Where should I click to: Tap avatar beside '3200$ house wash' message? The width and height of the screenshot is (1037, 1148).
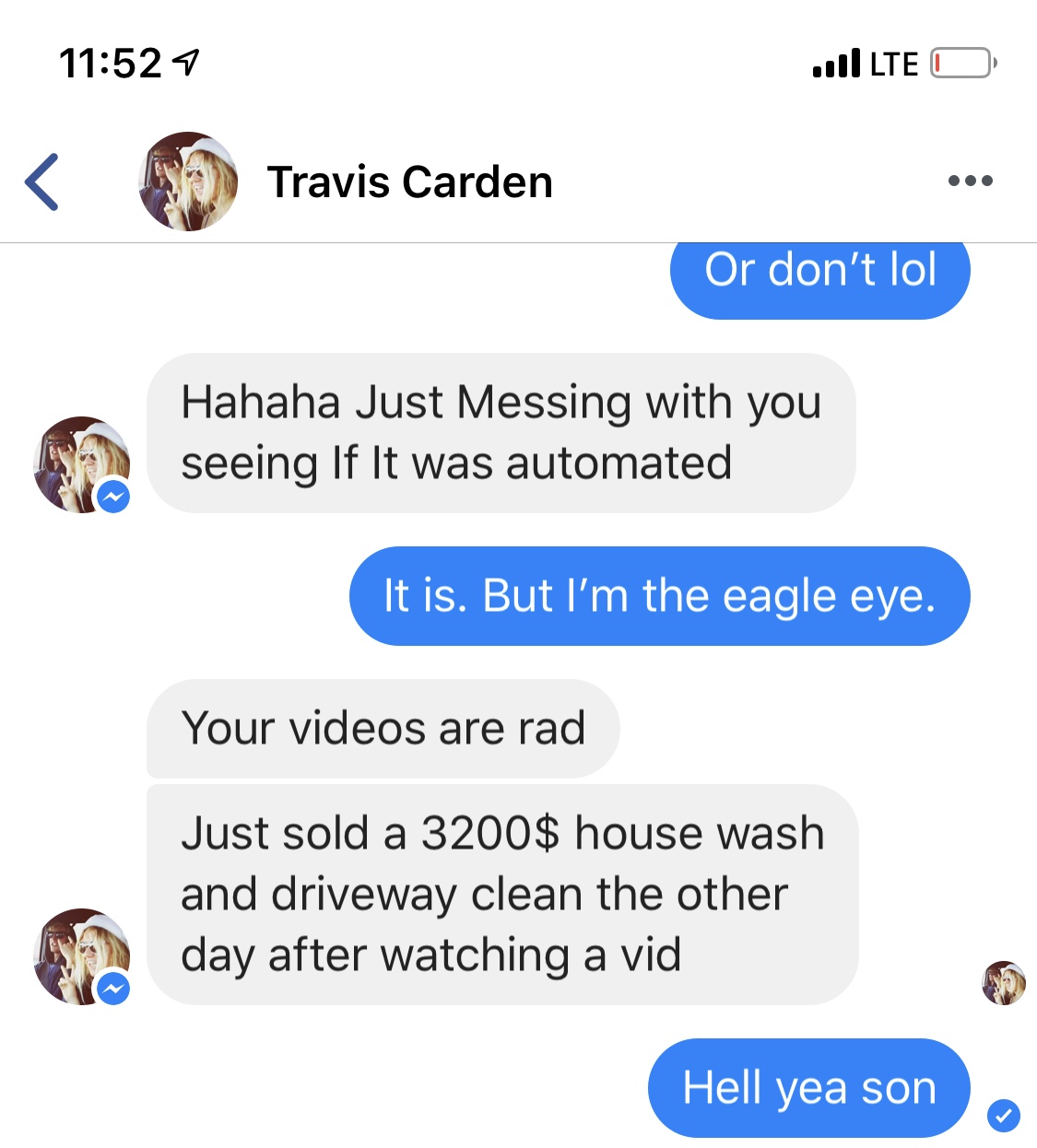81,956
